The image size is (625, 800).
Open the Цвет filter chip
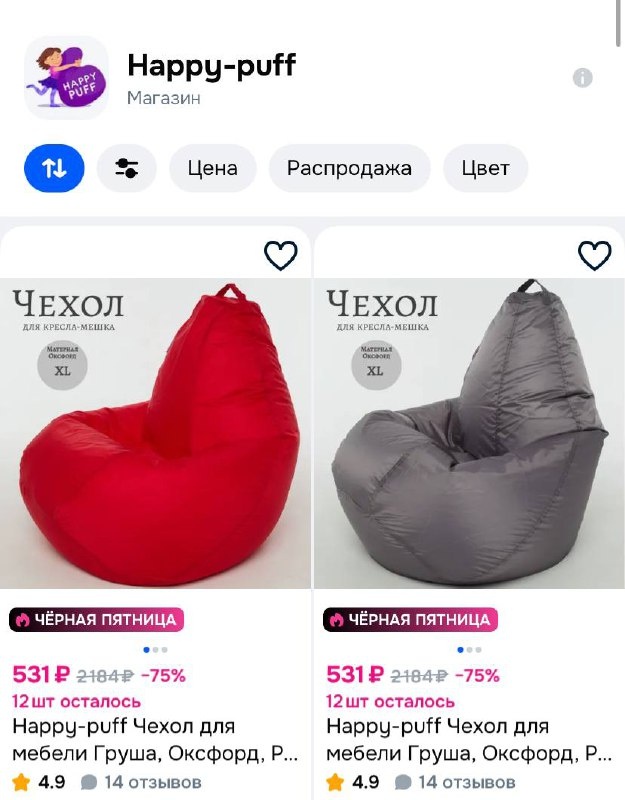(485, 168)
